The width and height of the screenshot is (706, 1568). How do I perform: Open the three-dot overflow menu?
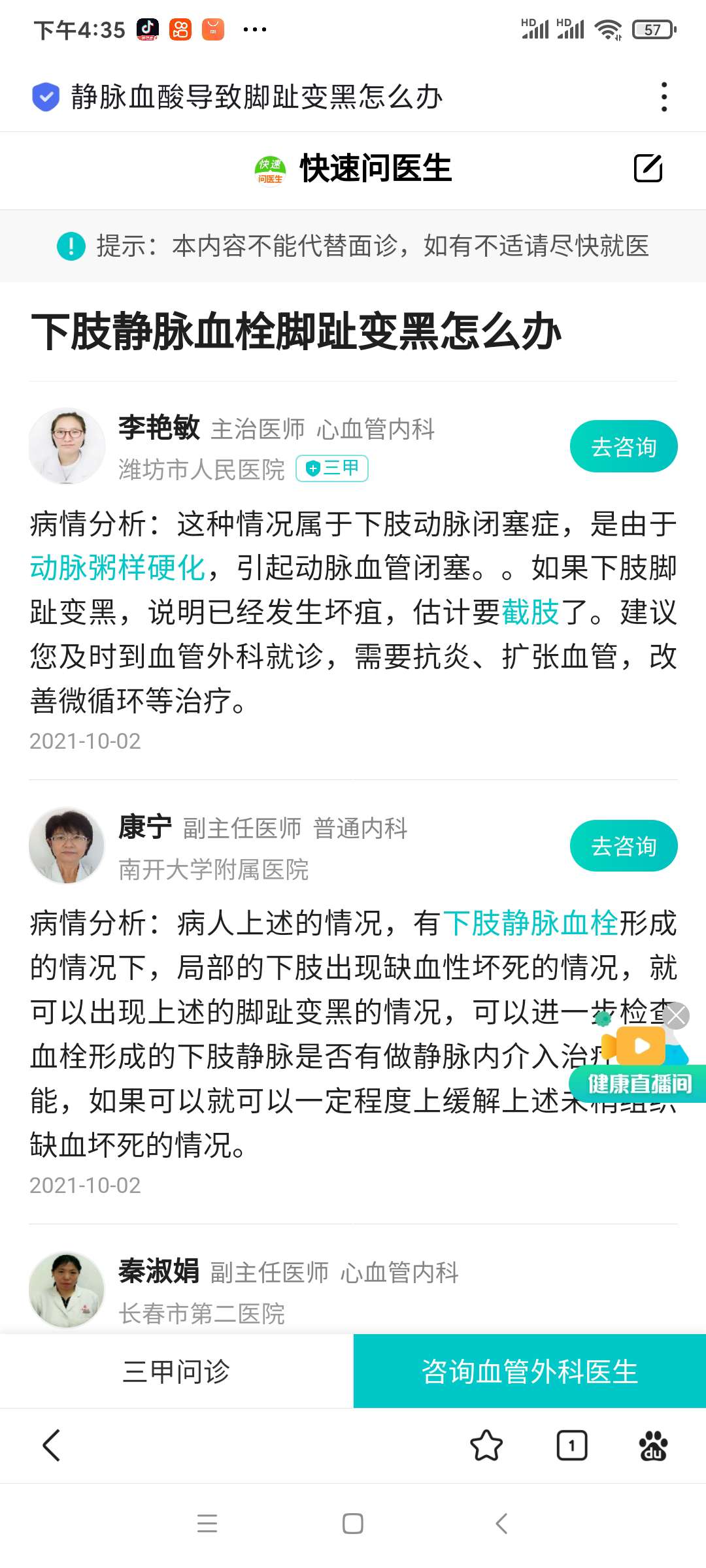(664, 97)
